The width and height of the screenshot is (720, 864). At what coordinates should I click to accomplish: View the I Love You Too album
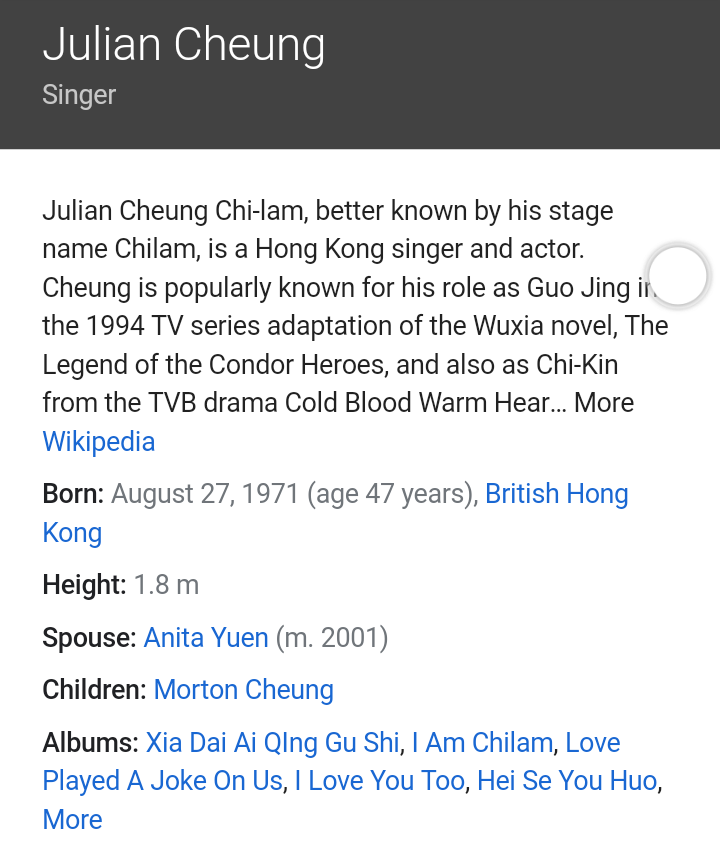(x=380, y=780)
